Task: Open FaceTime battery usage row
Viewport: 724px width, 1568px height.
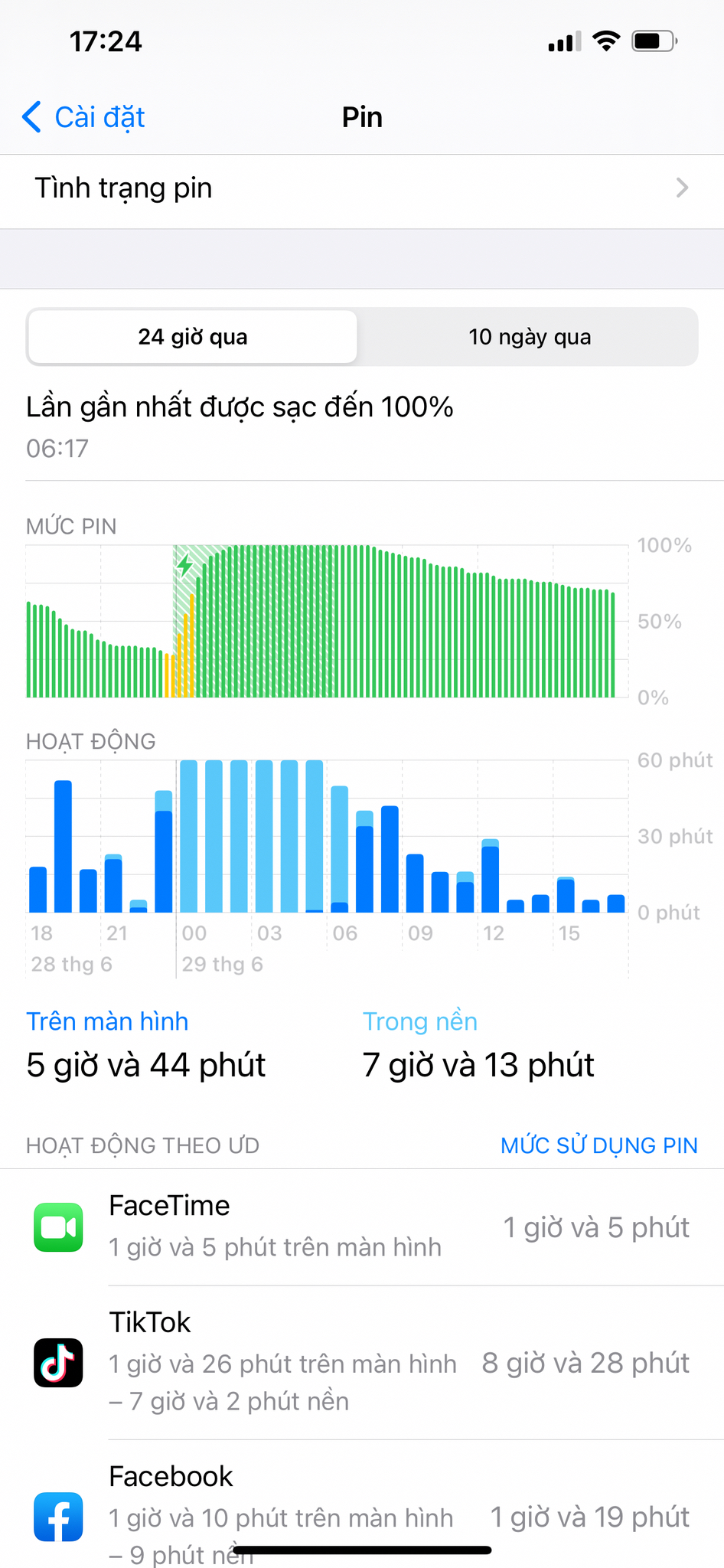Action: click(362, 1227)
